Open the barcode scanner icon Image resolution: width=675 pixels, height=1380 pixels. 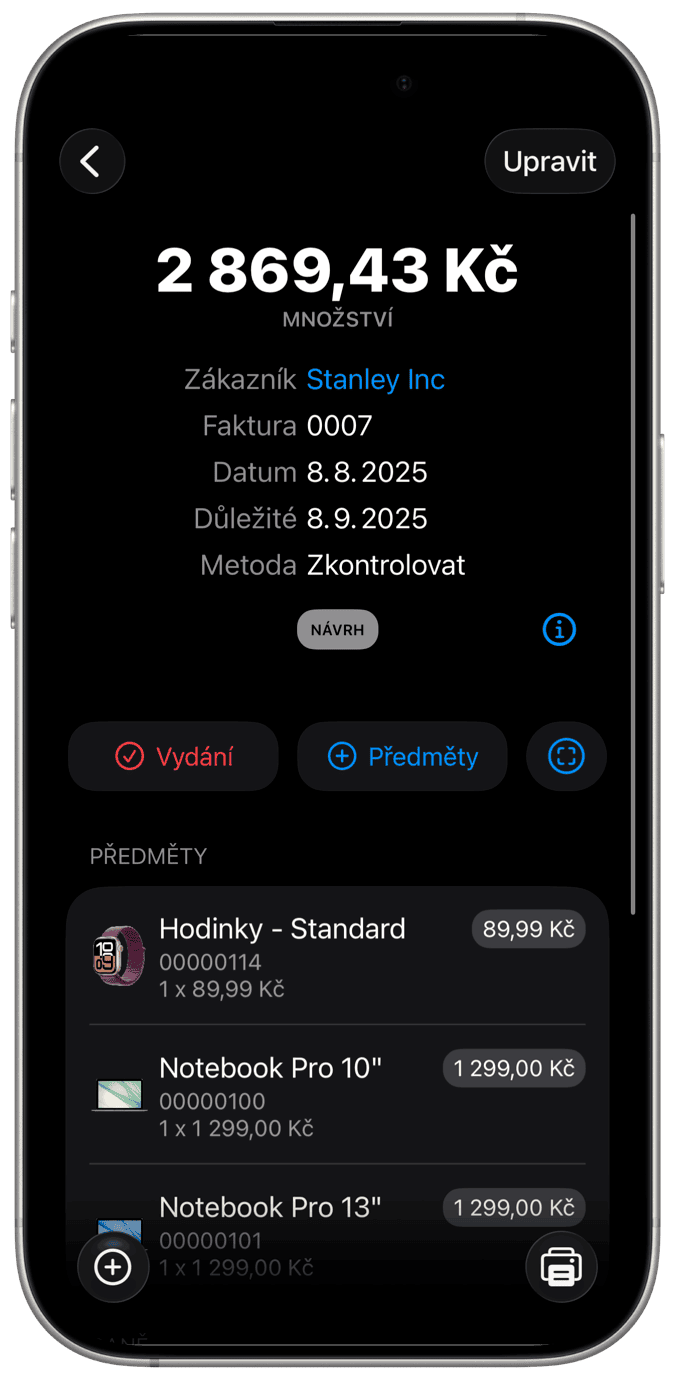coord(566,757)
